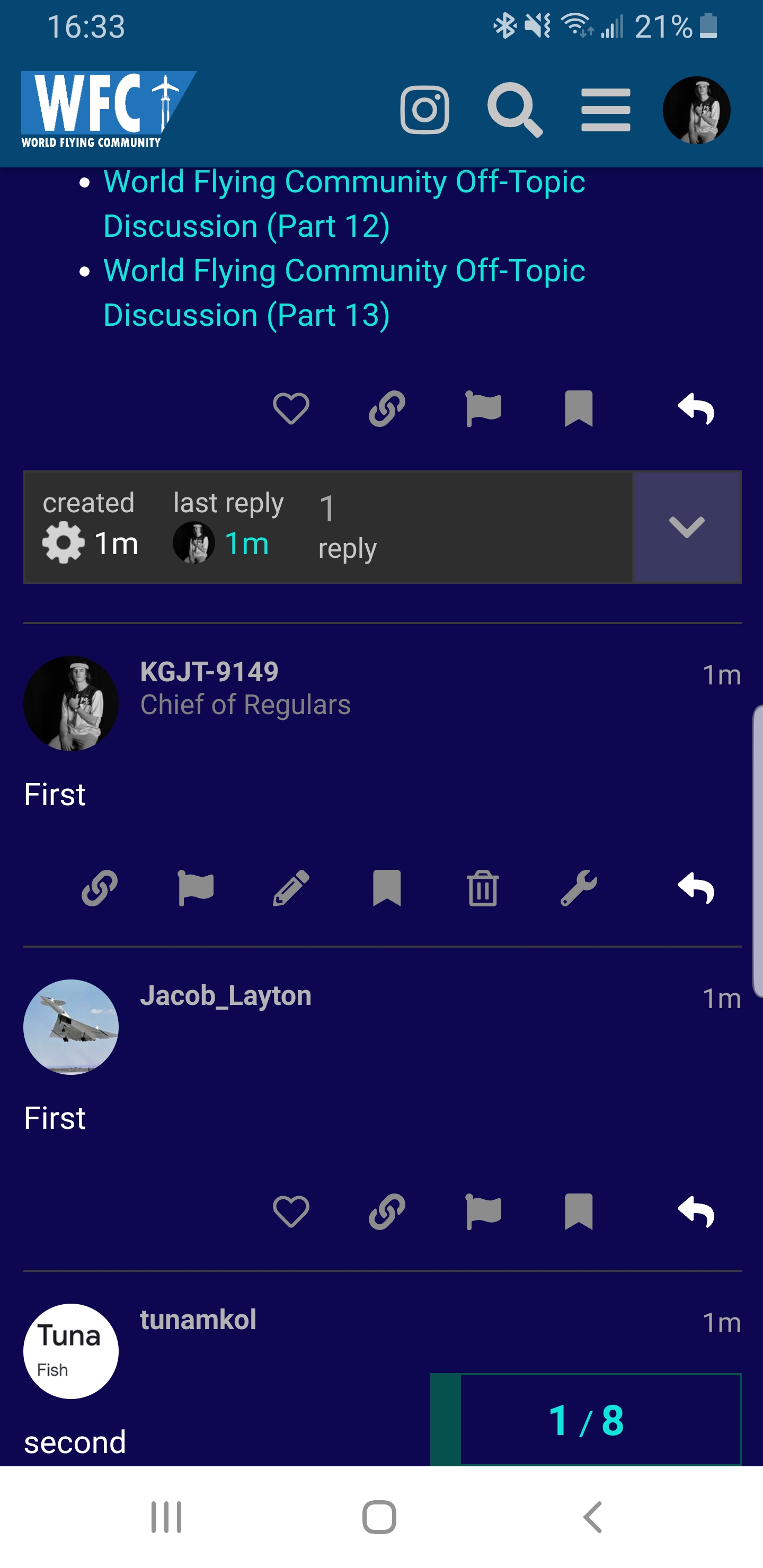Open the wrench admin actions on KGJT-9149's post
The width and height of the screenshot is (763, 1568).
click(x=579, y=889)
